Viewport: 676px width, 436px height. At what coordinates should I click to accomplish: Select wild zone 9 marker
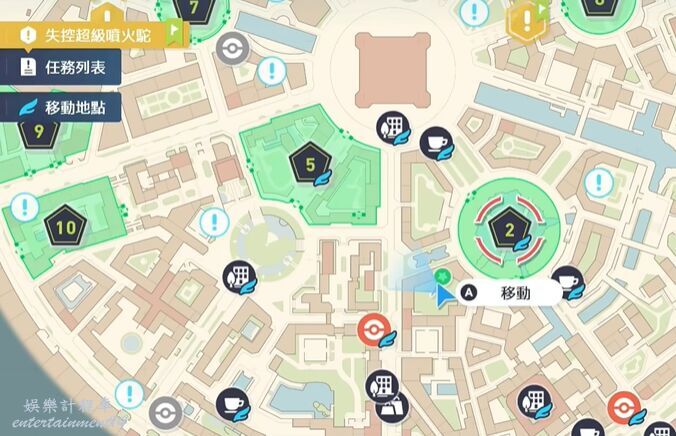[38, 131]
